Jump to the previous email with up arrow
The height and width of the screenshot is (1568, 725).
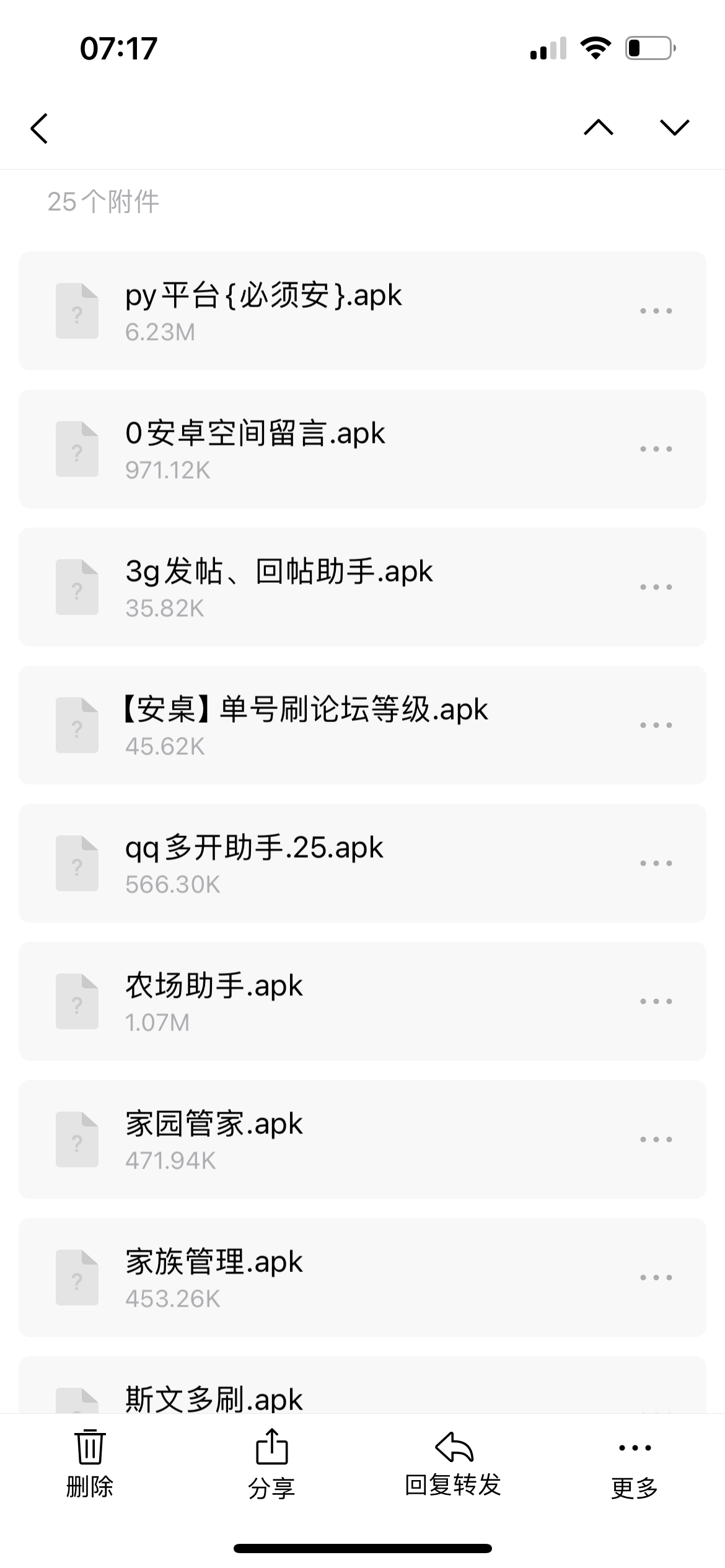(599, 128)
